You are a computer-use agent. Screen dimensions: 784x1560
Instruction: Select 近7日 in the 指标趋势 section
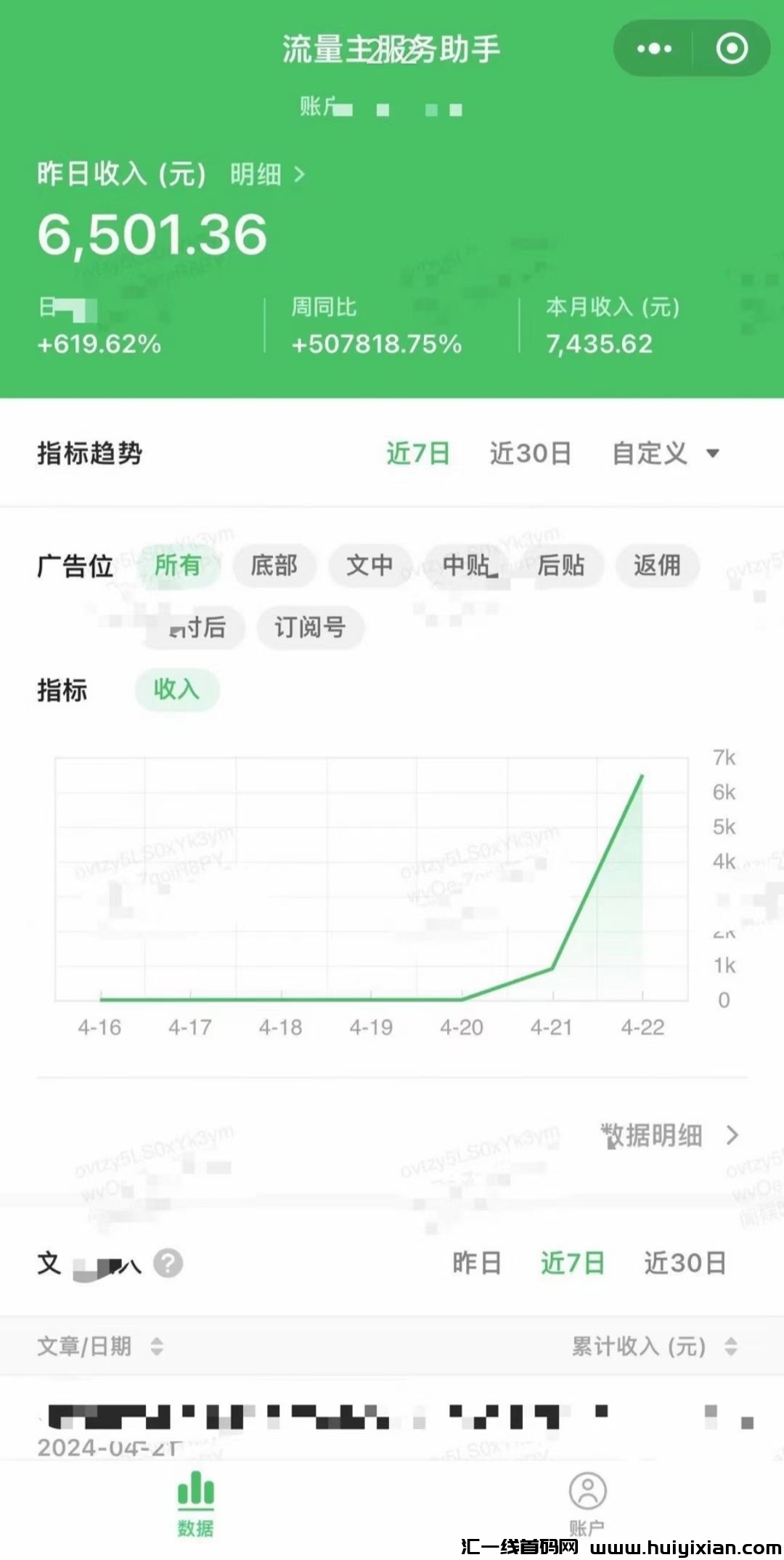pyautogui.click(x=417, y=453)
